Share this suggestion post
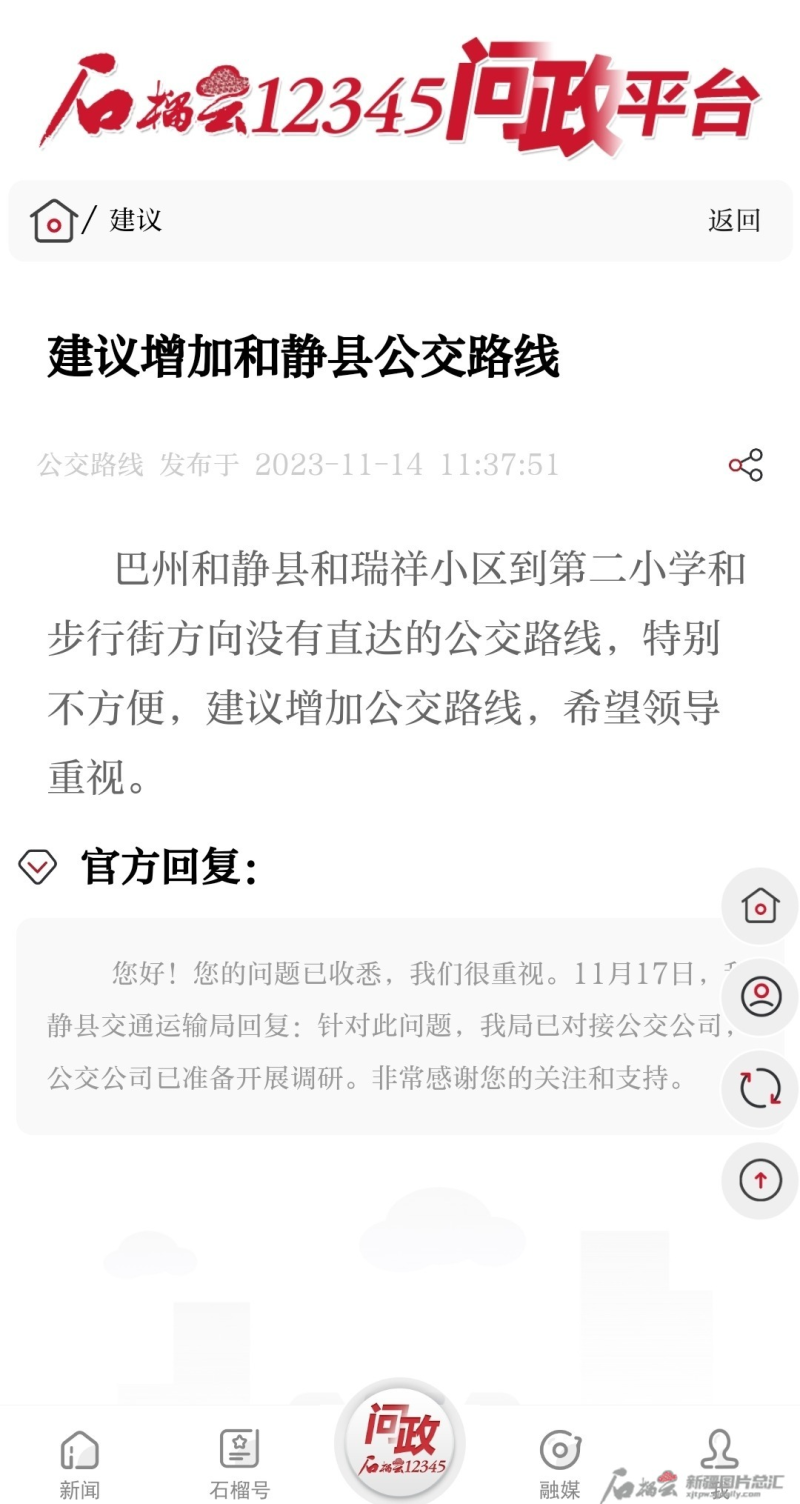This screenshot has height=1504, width=800. pos(746,465)
